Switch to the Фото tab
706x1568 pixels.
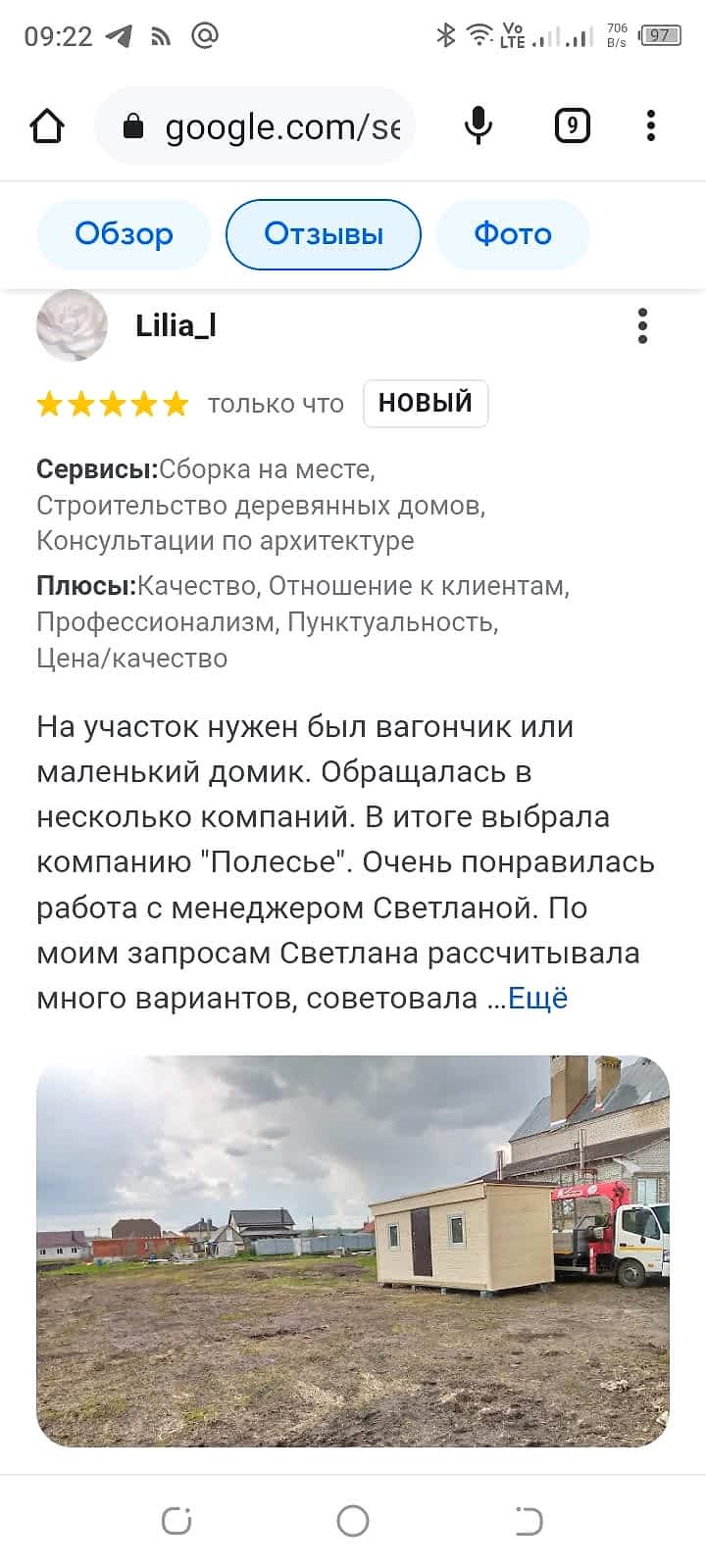[512, 234]
